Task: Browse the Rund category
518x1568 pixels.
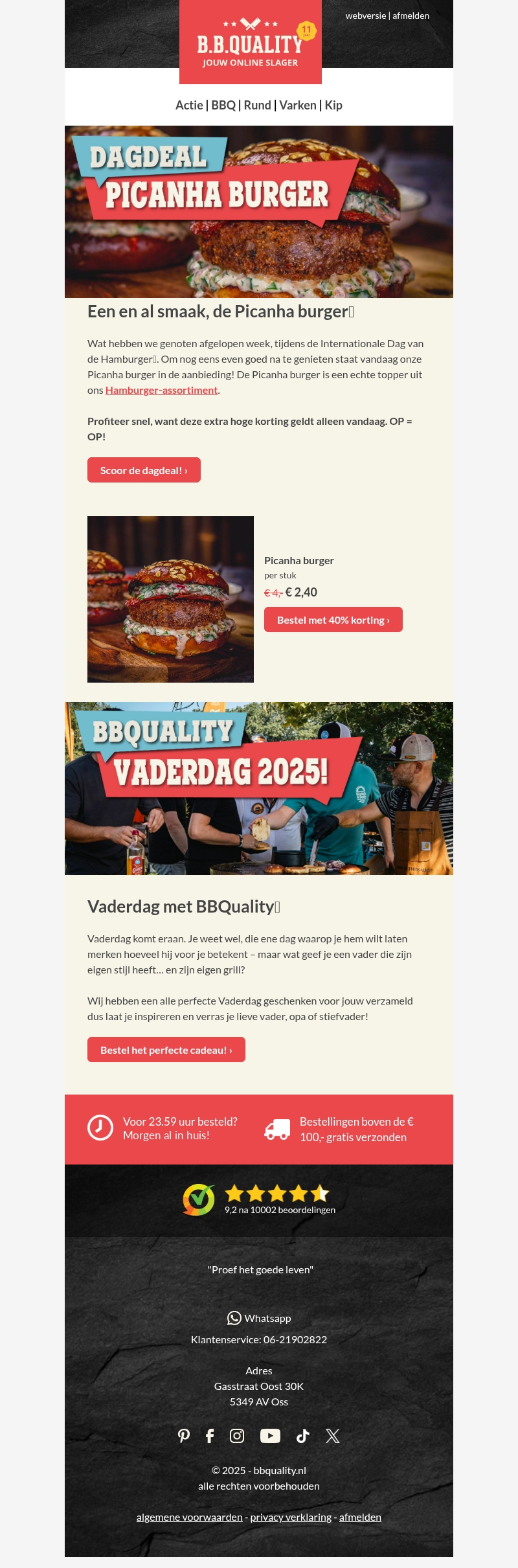Action: pos(257,106)
